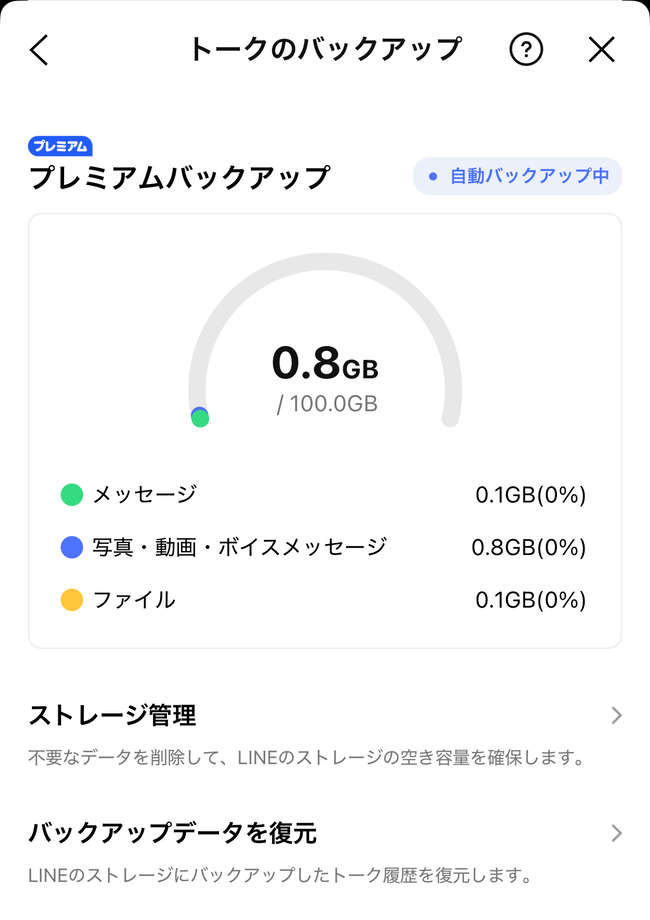650x920 pixels.
Task: Open the help question mark icon
Action: point(526,50)
